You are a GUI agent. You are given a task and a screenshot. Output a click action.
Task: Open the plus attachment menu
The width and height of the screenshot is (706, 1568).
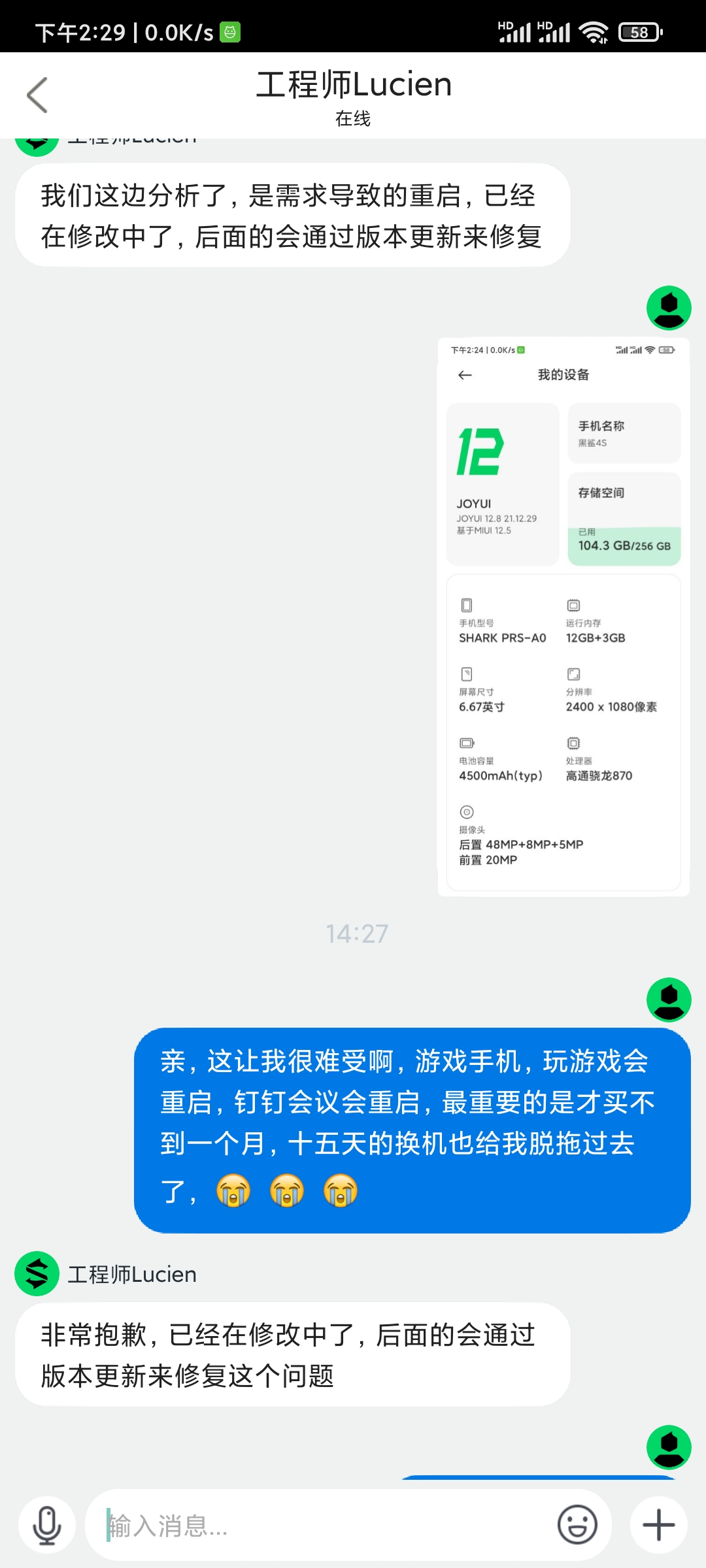[x=658, y=1525]
